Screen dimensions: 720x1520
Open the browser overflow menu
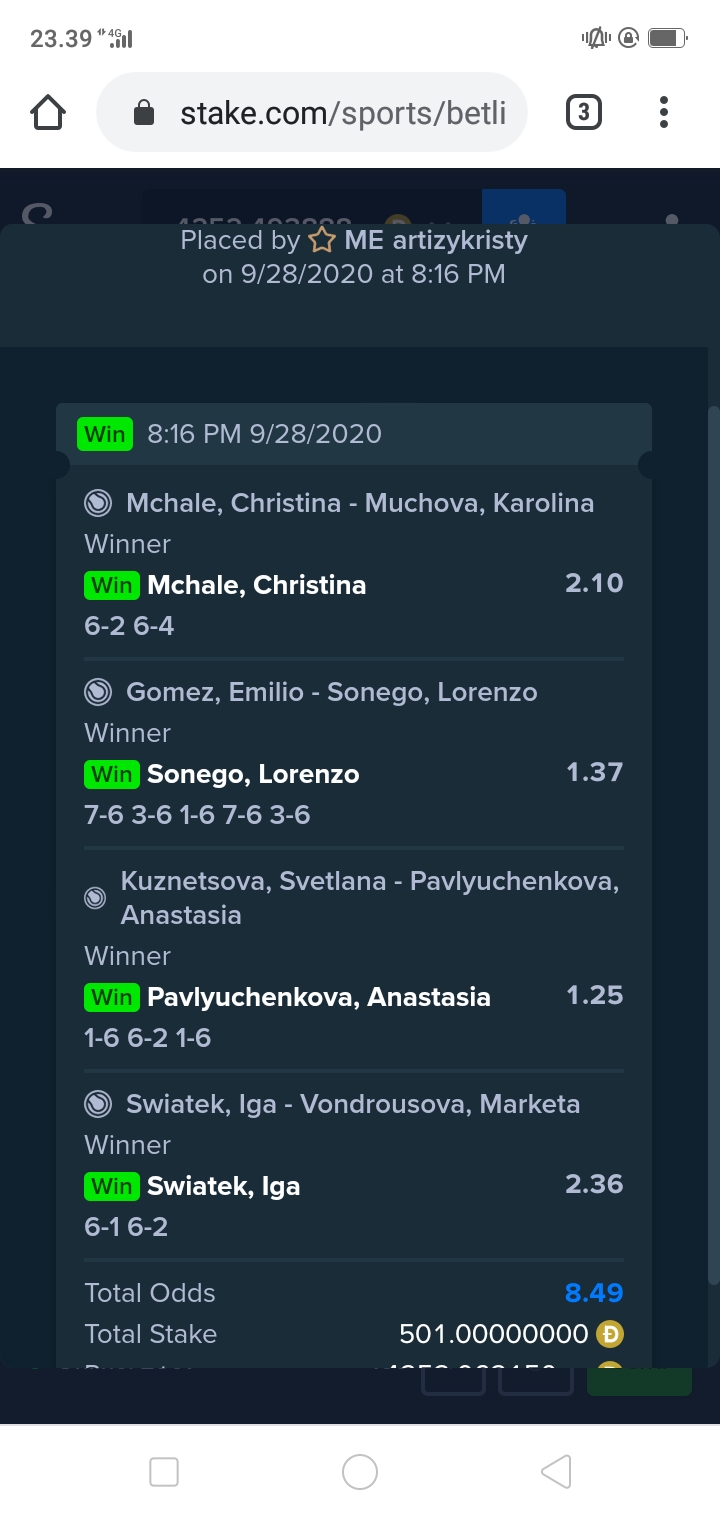664,112
